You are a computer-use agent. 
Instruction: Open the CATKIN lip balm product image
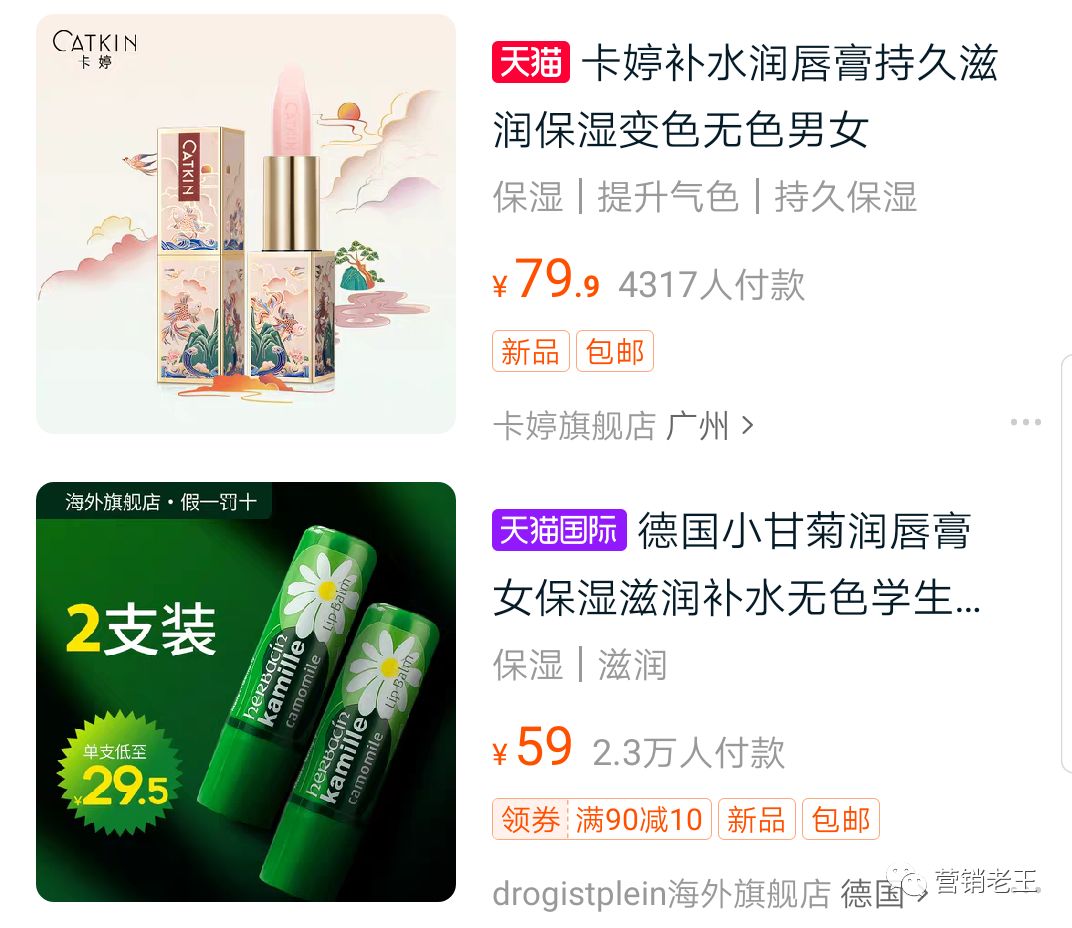coord(246,224)
